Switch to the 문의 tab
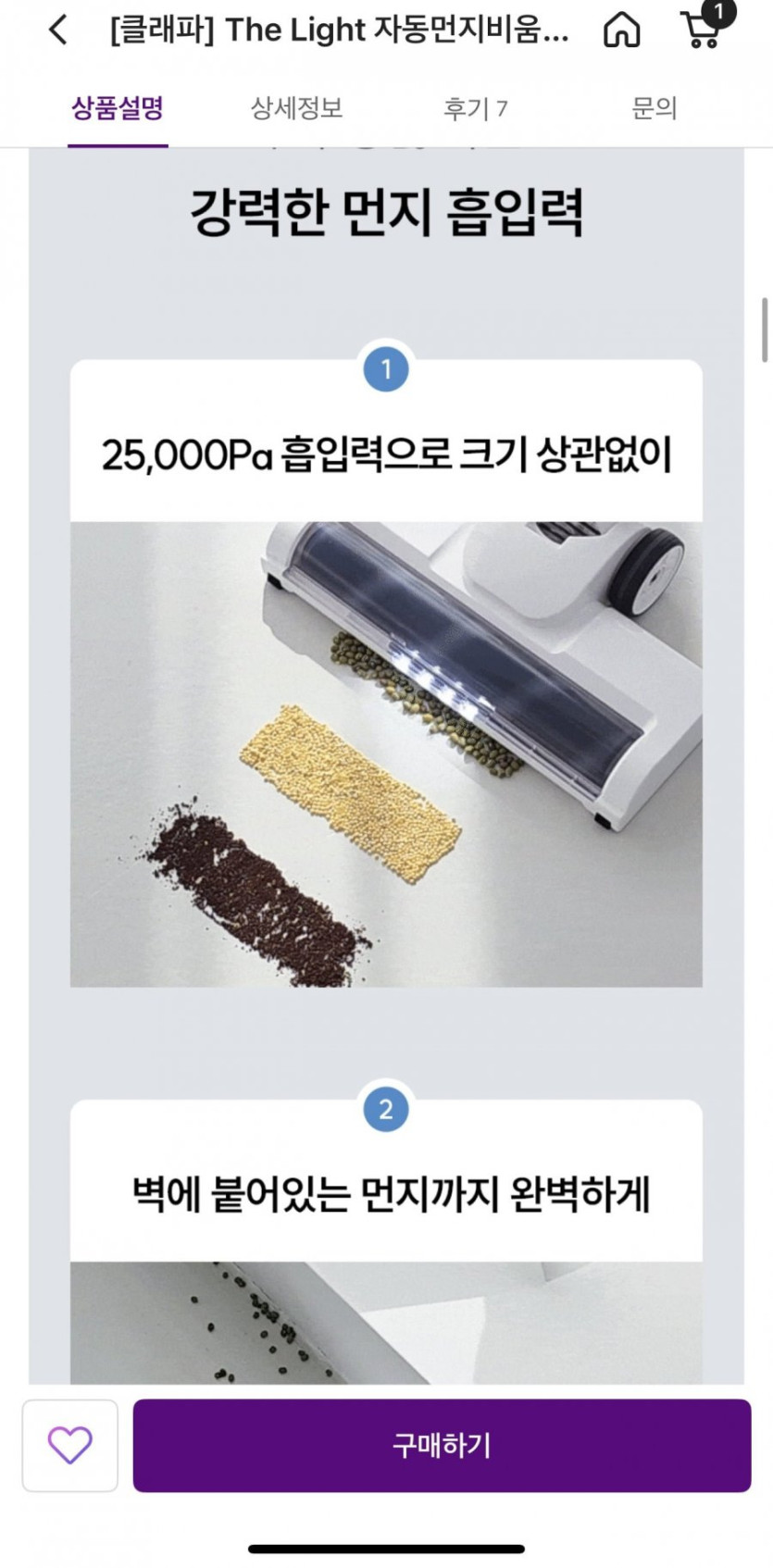This screenshot has width=773, height=1568. point(654,108)
